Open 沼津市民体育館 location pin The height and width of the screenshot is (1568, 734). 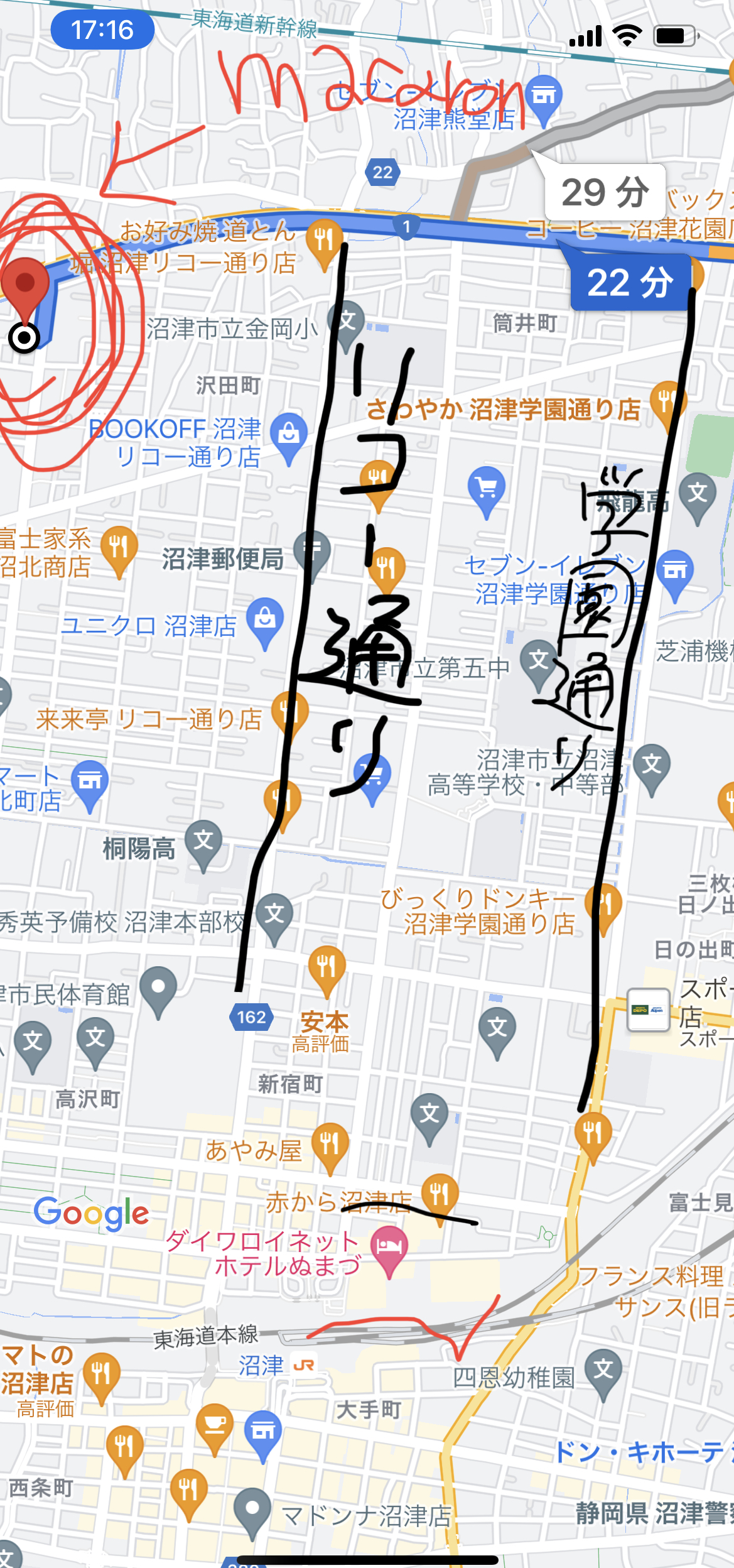click(158, 988)
